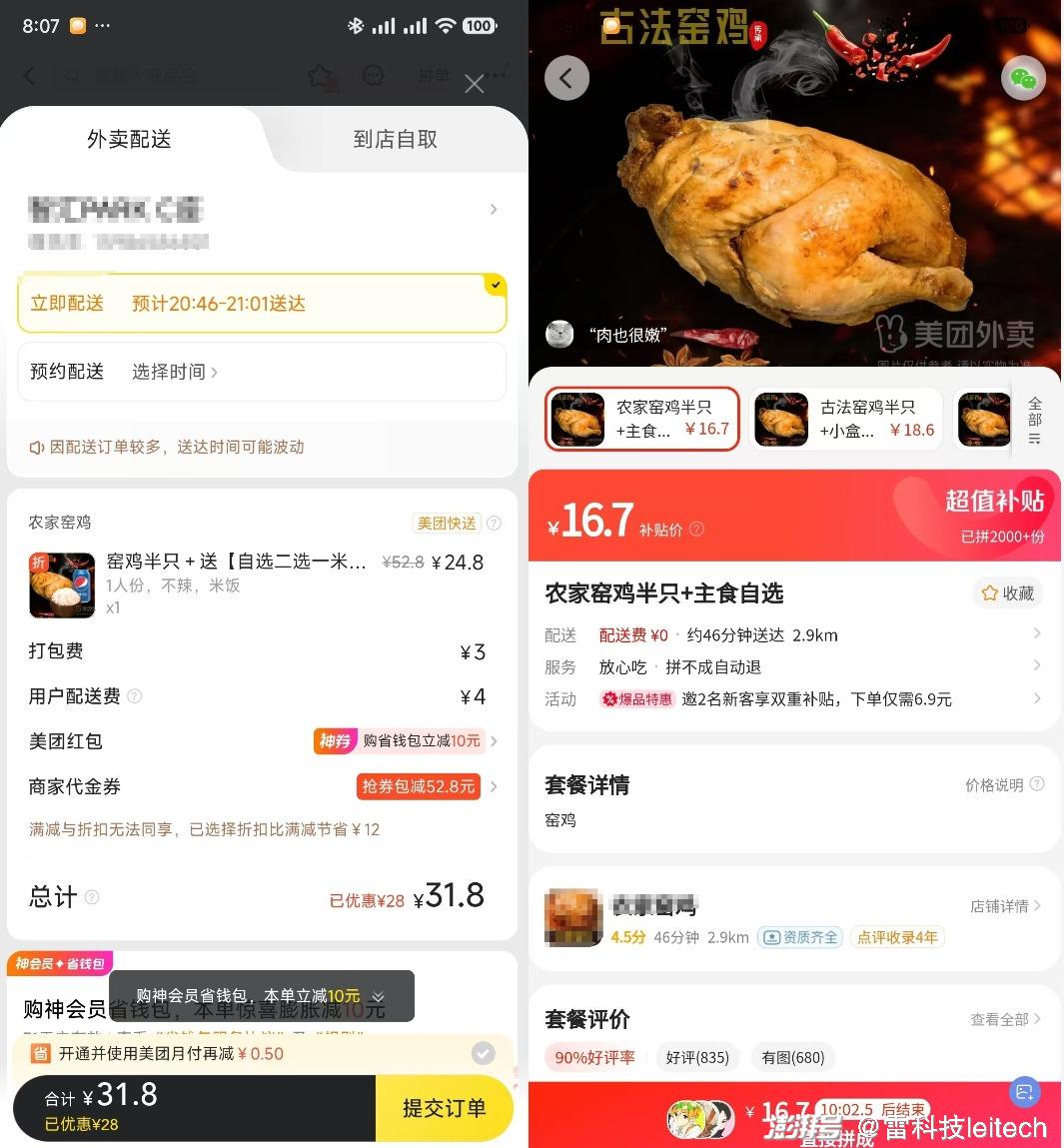The height and width of the screenshot is (1148, 1064).
Task: Show 全部 set meal options
Action: pos(1035,419)
